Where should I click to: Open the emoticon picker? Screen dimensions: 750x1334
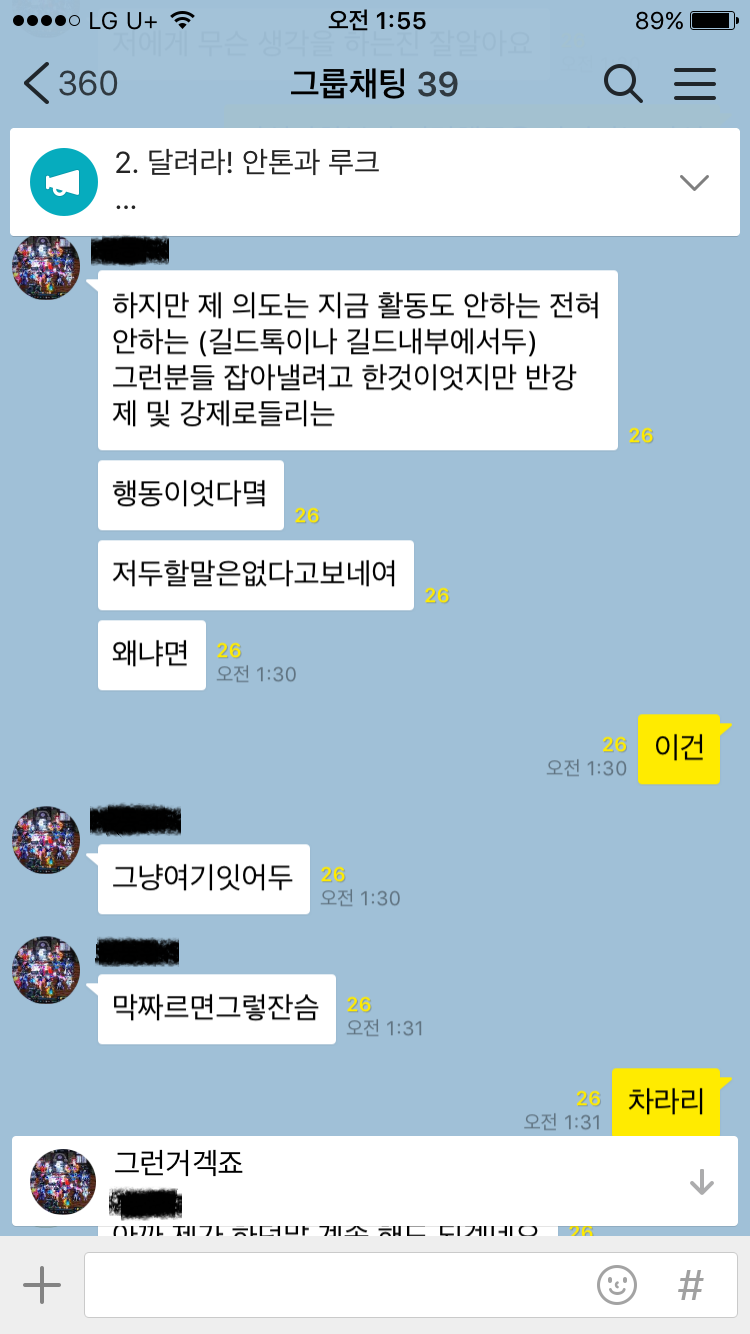click(617, 1285)
